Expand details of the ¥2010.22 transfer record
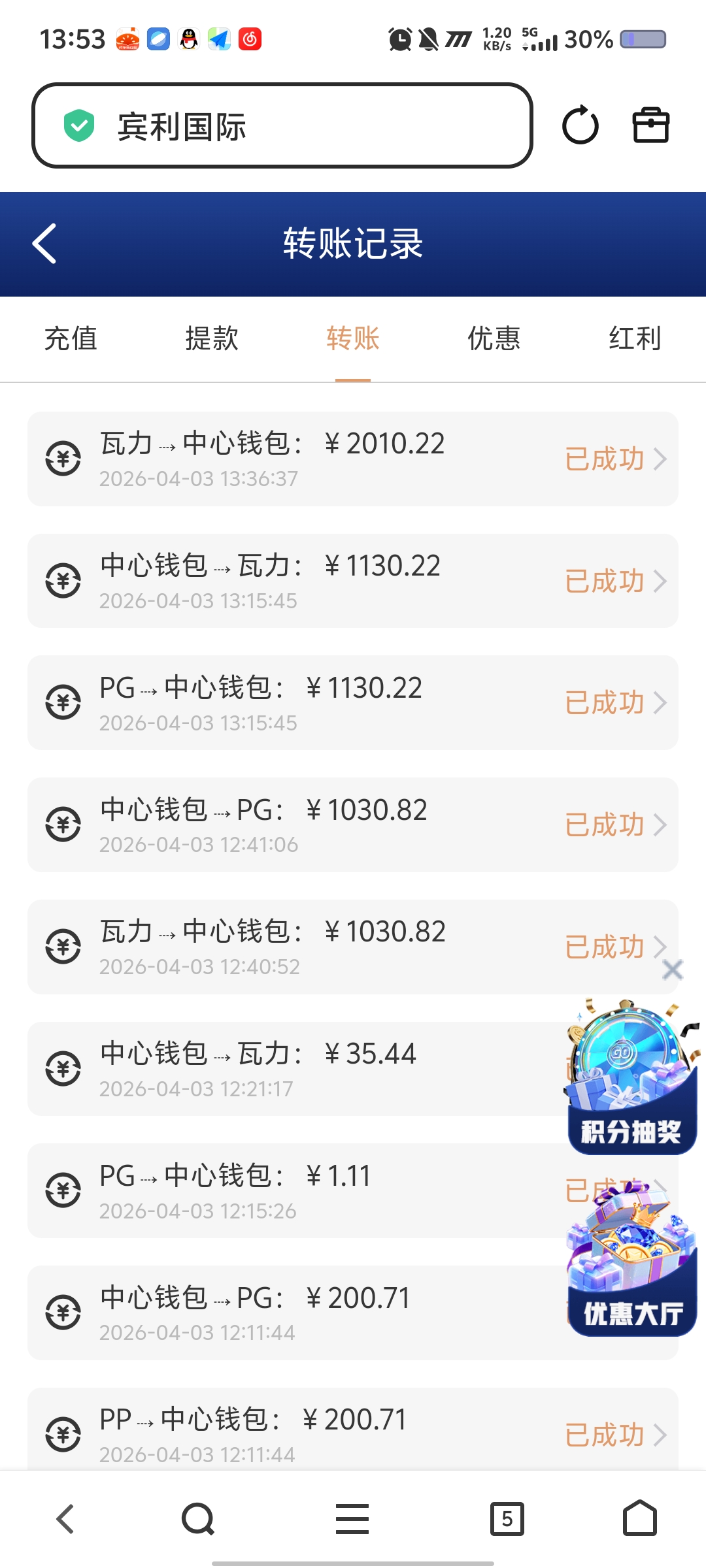The width and height of the screenshot is (706, 1568). [660, 458]
